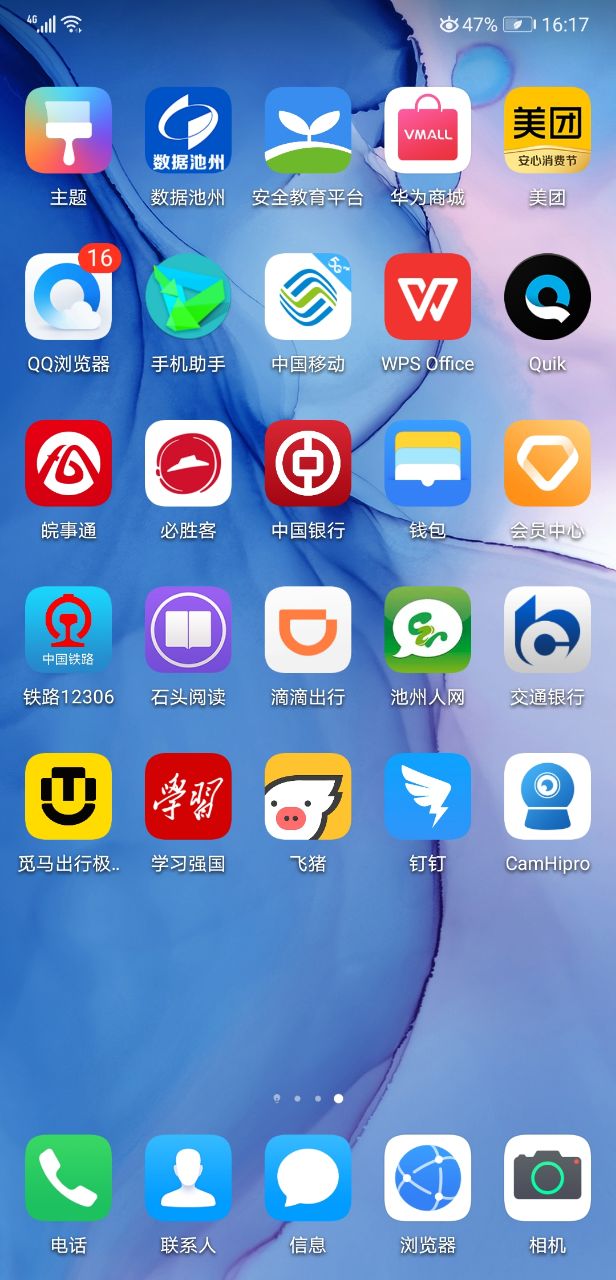616x1280 pixels.
Task: Launch 学习强国 app
Action: (188, 796)
